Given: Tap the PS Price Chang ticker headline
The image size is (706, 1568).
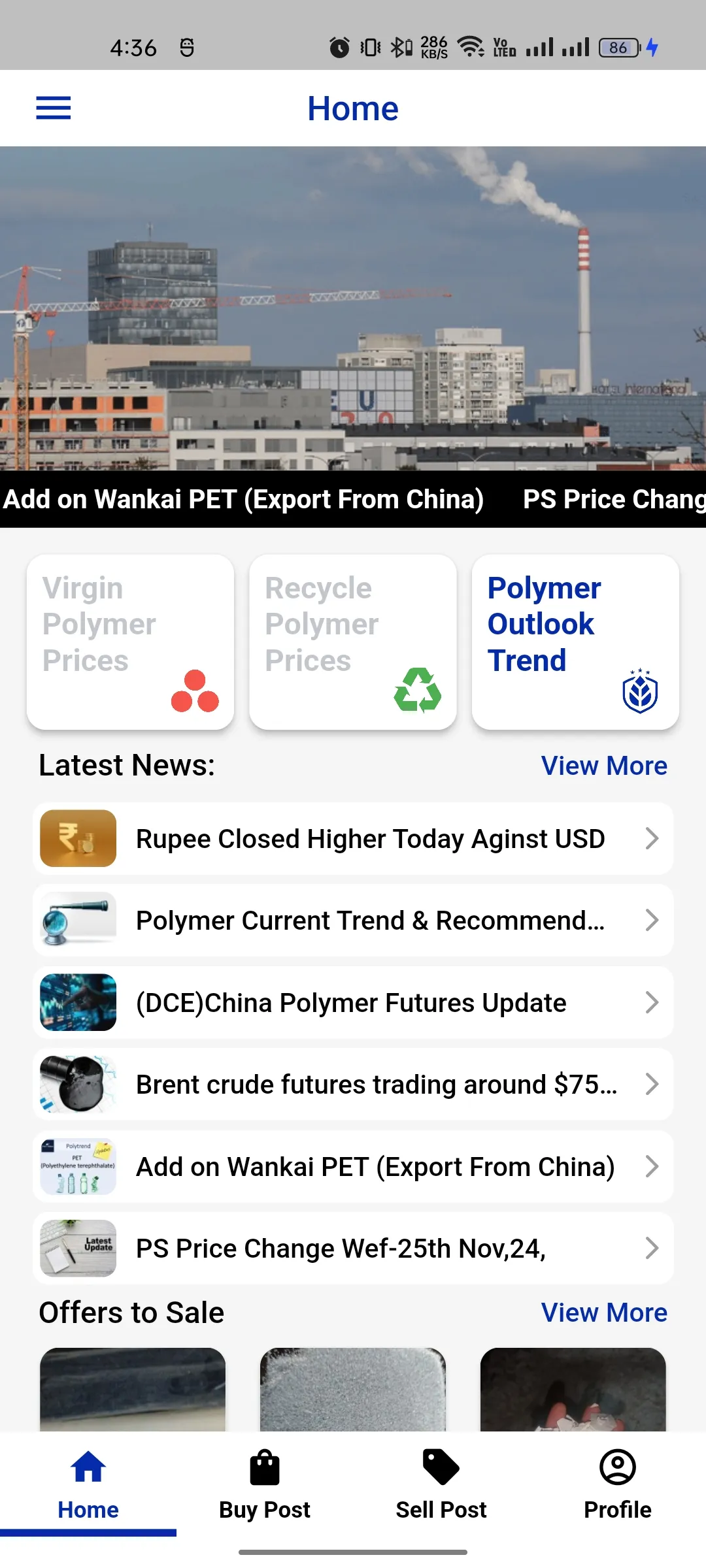Looking at the screenshot, I should point(614,499).
